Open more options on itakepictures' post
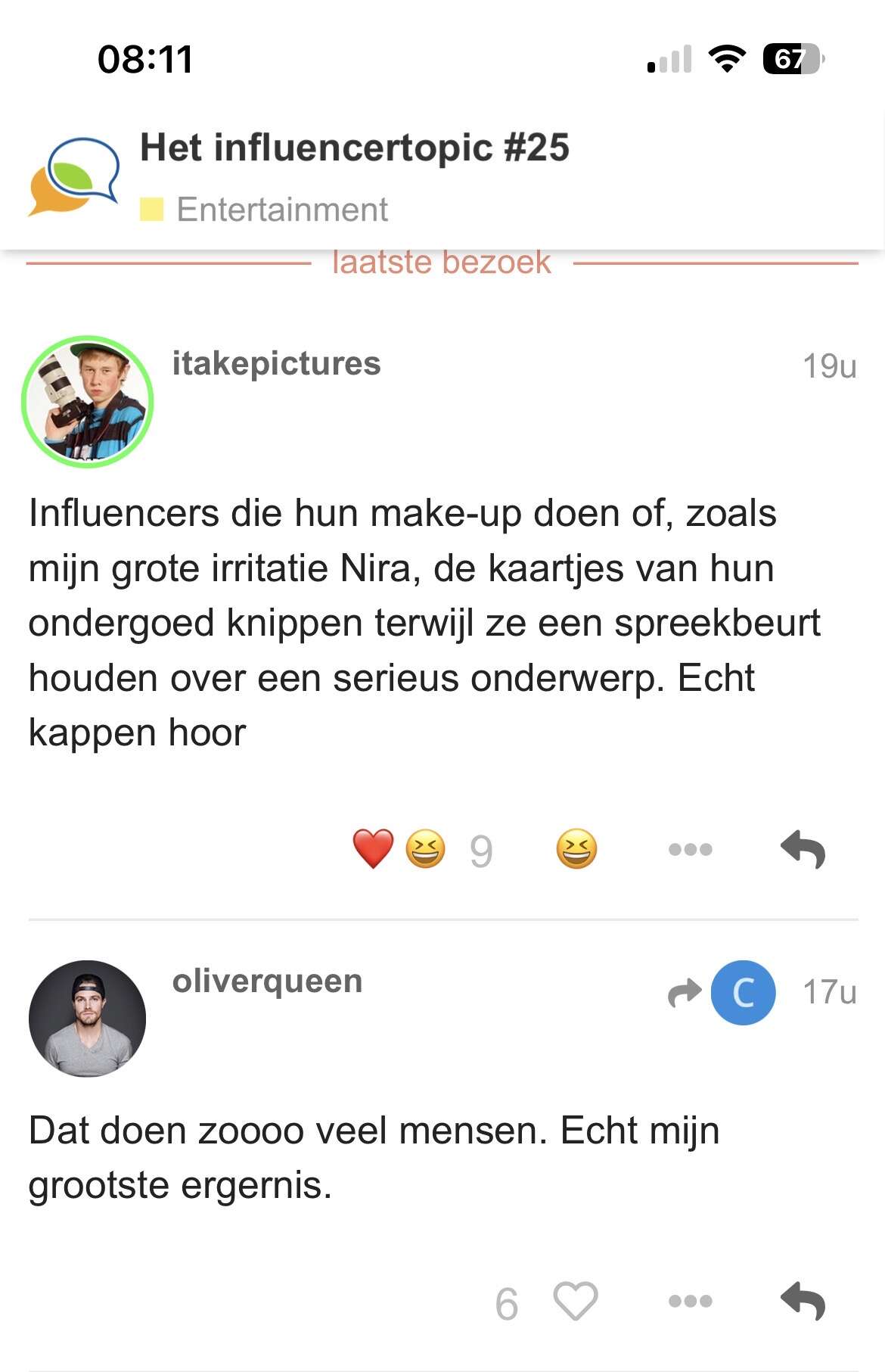 point(690,849)
